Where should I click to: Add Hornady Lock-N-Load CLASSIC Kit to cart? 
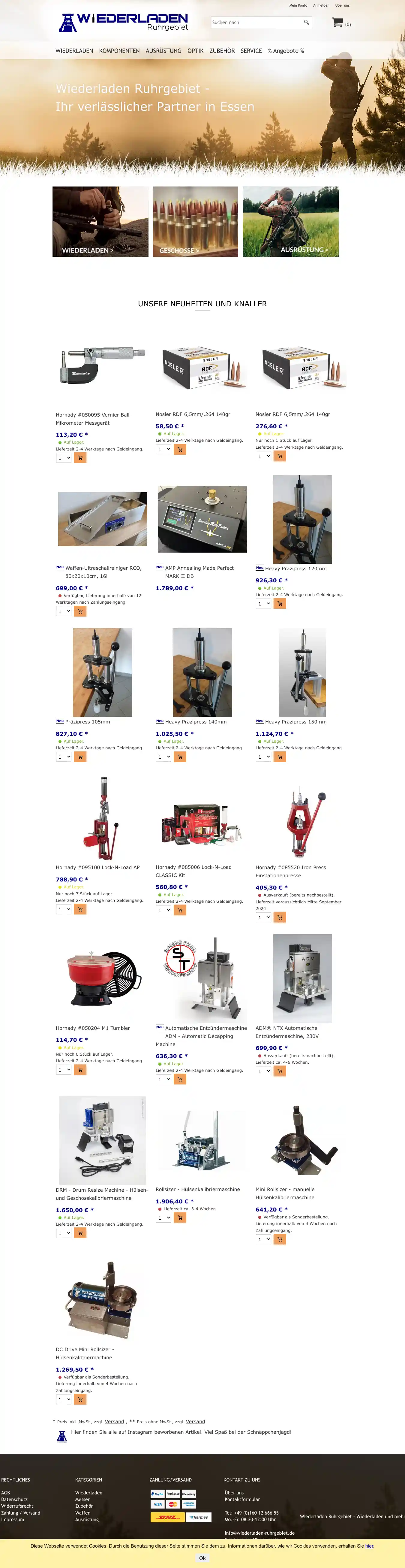click(180, 910)
